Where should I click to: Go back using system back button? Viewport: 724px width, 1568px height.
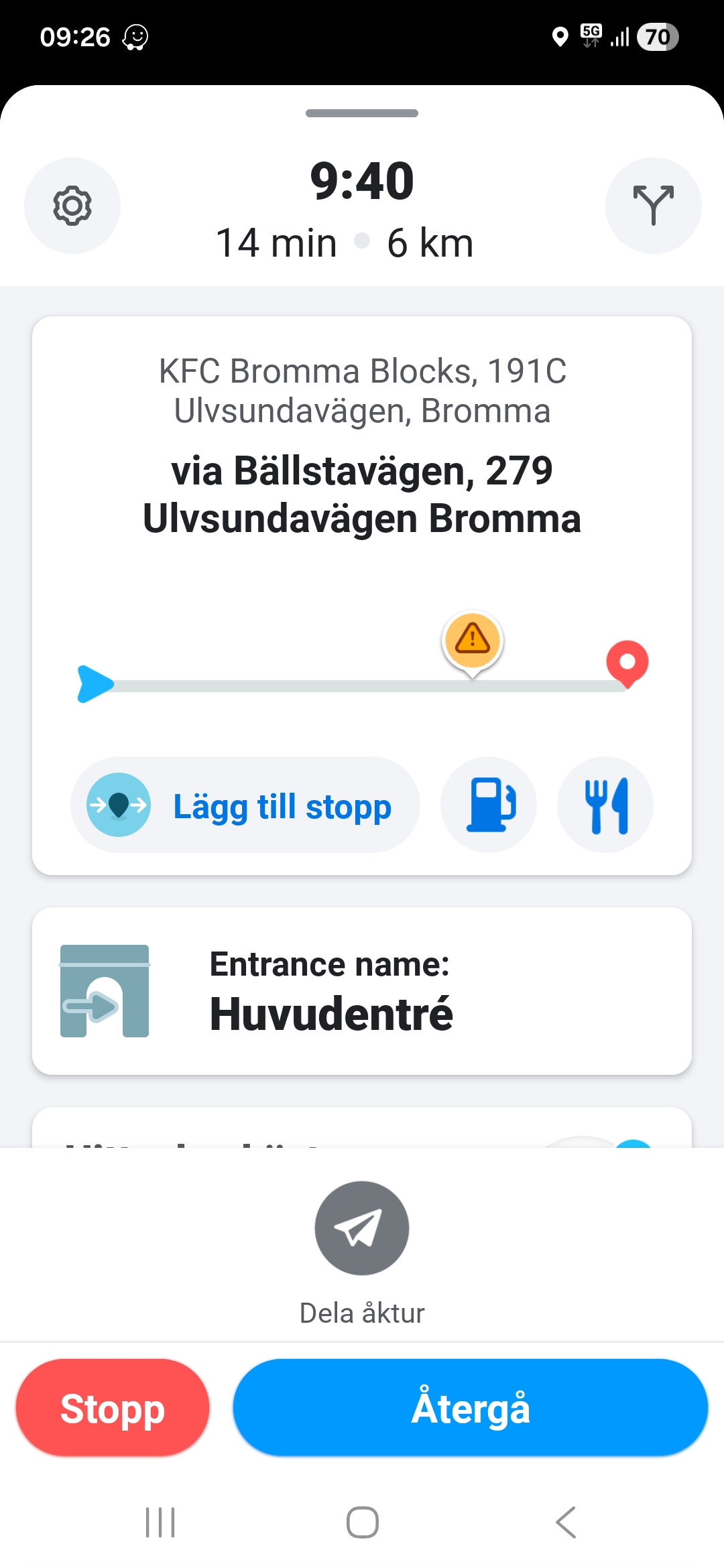coord(566,1522)
